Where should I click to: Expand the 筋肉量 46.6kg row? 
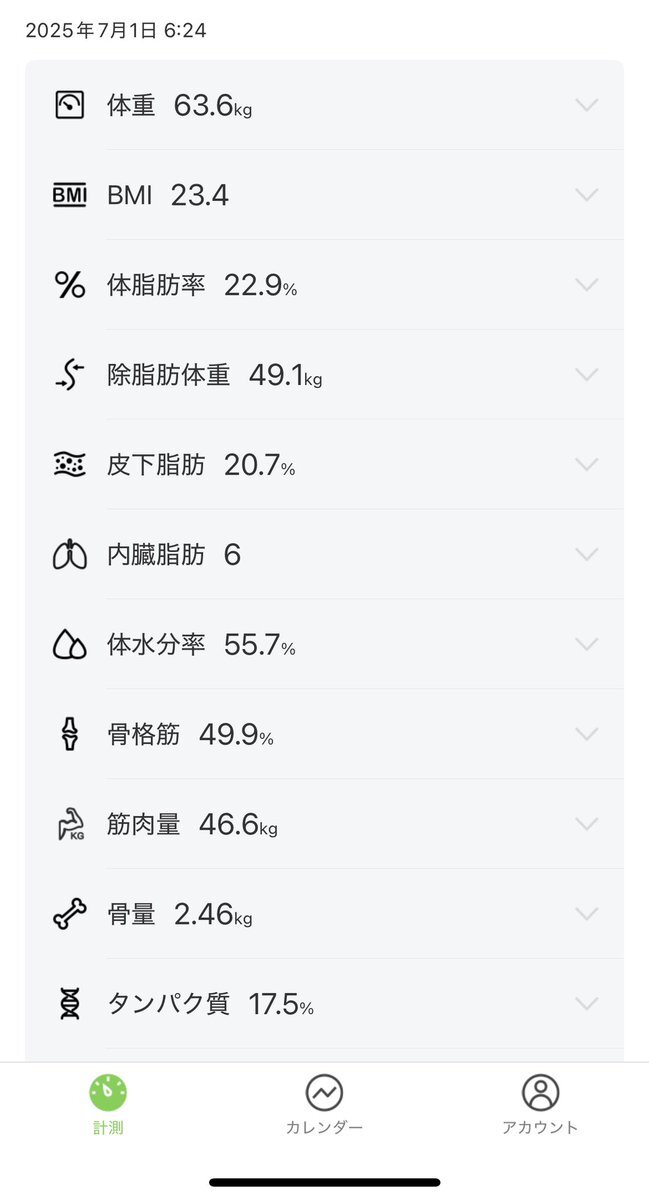324,825
